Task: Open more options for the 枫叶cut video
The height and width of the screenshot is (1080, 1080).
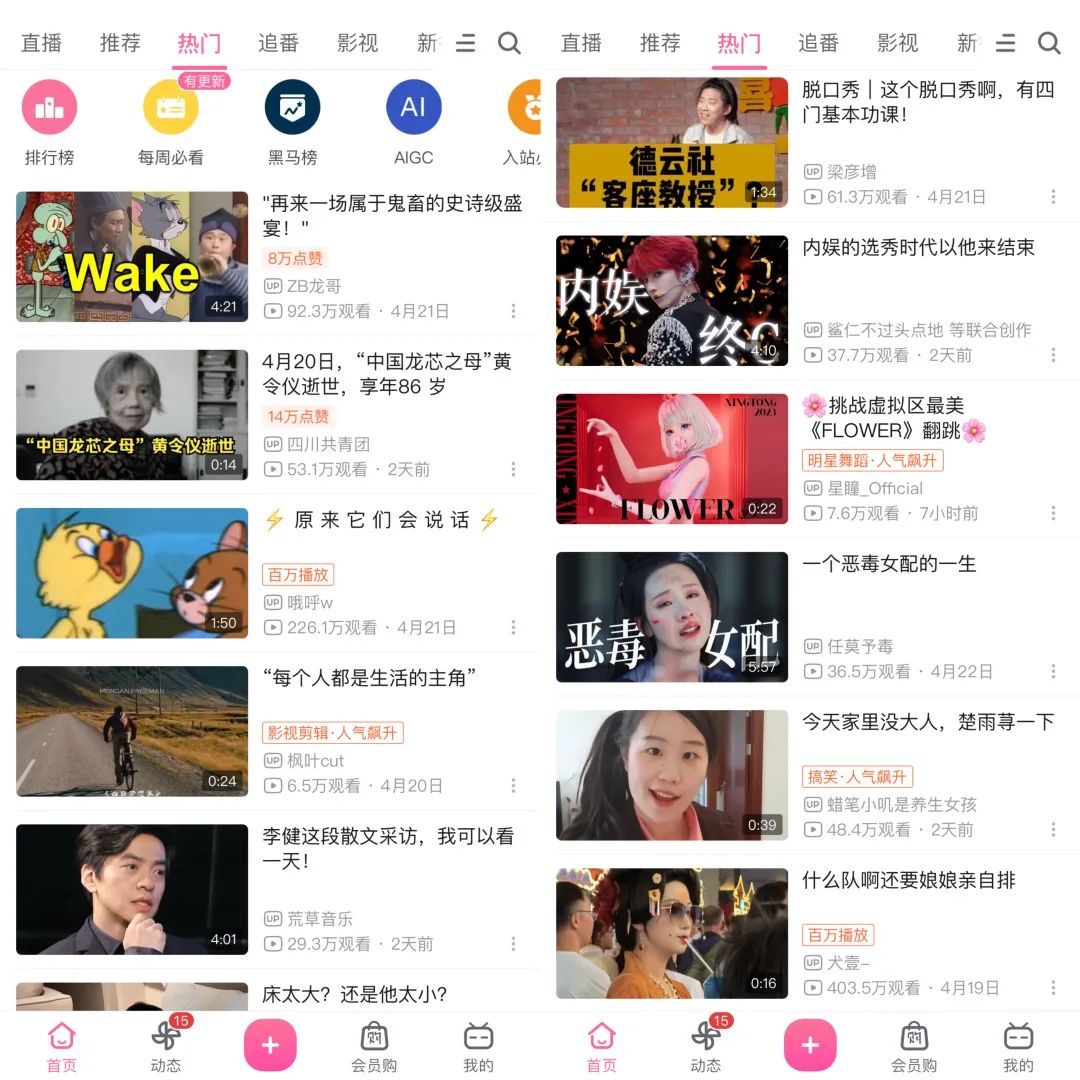Action: click(513, 785)
